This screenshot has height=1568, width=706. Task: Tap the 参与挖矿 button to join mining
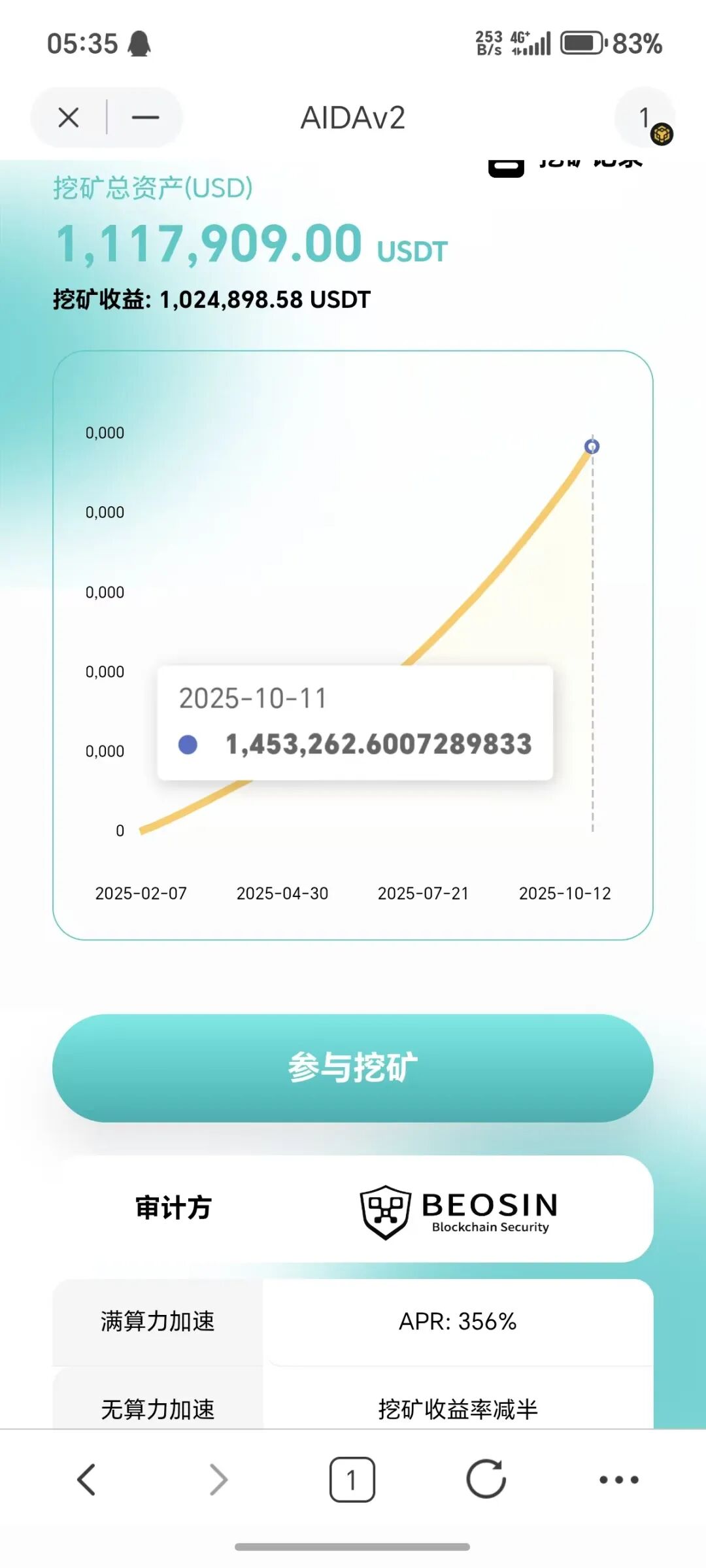[x=353, y=1068]
